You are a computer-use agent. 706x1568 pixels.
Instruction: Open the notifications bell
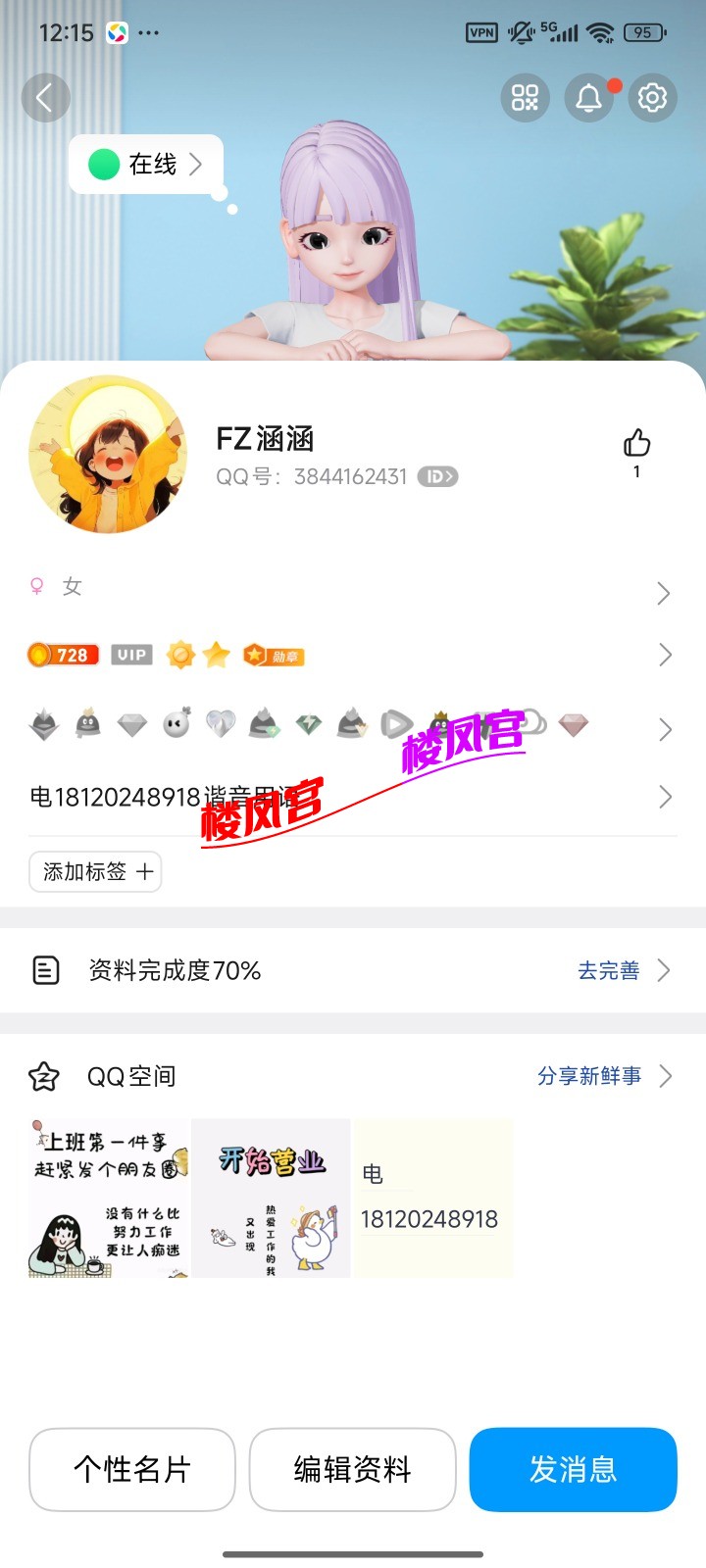(x=588, y=98)
